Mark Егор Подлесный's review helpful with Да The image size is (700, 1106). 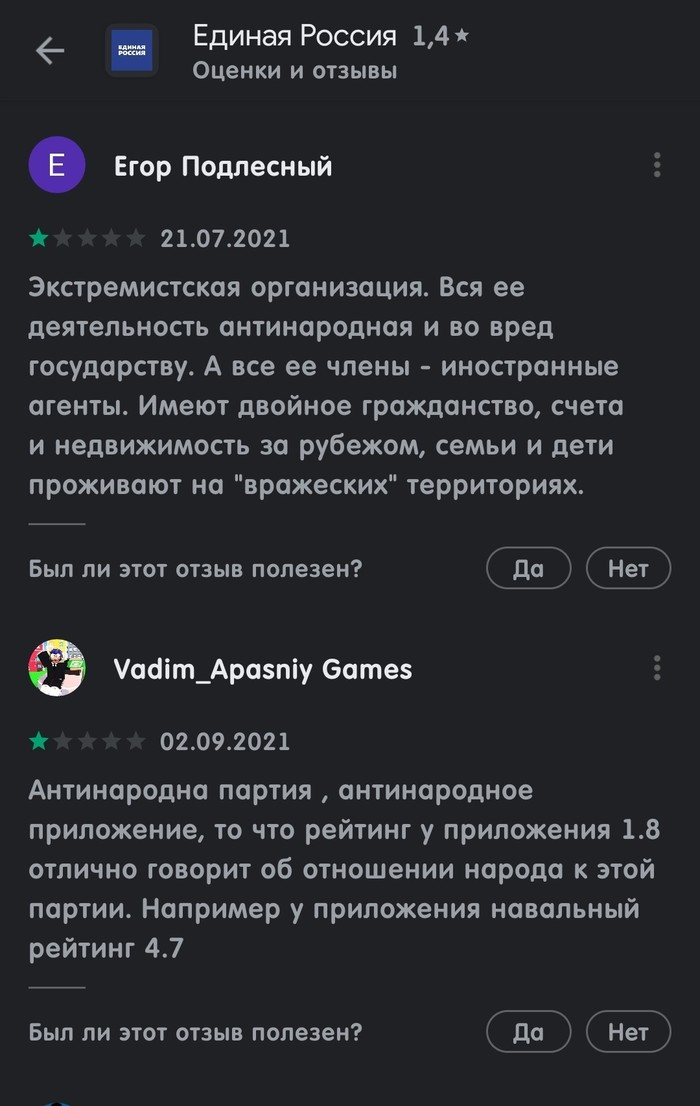pyautogui.click(x=528, y=569)
